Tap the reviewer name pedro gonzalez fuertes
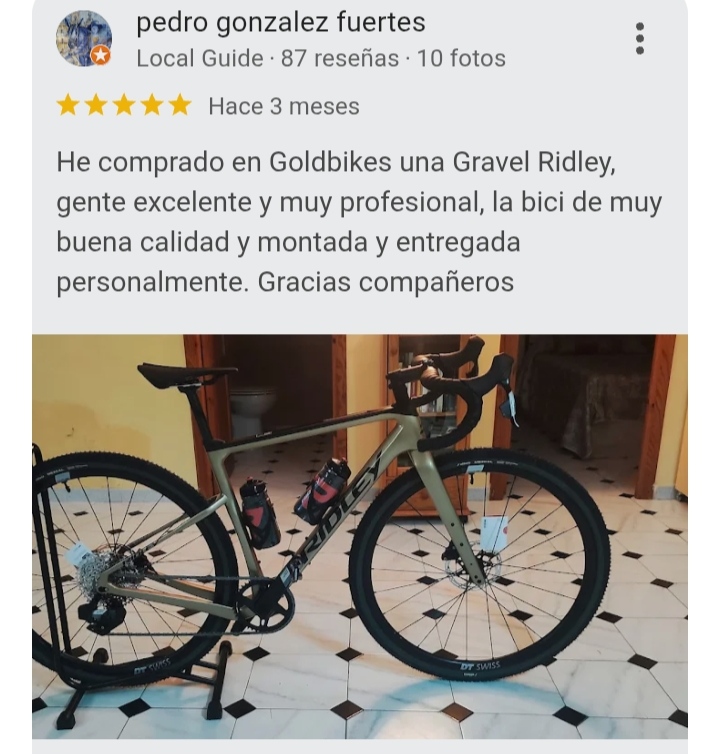 coord(281,22)
